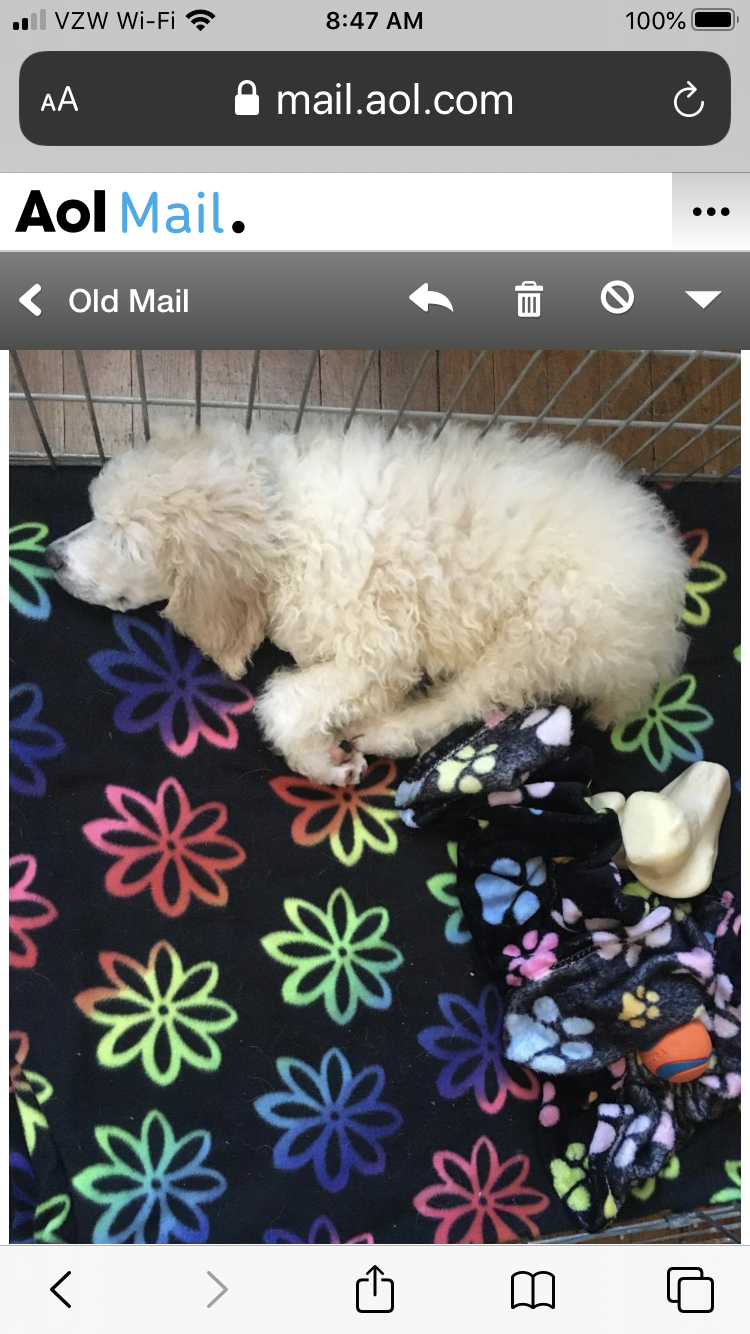Open Safari bookmarks
The image size is (750, 1334).
[532, 1289]
